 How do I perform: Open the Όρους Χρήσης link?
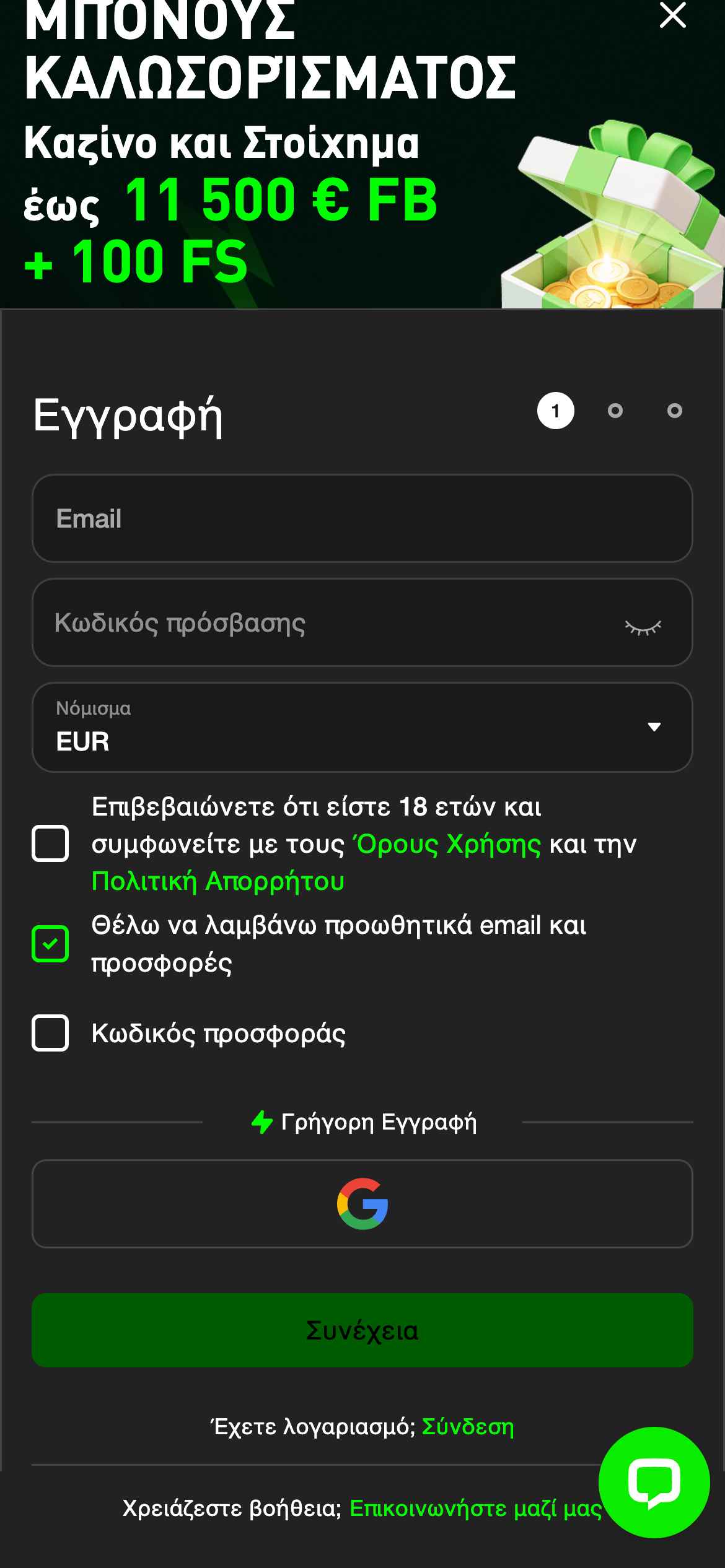(446, 844)
